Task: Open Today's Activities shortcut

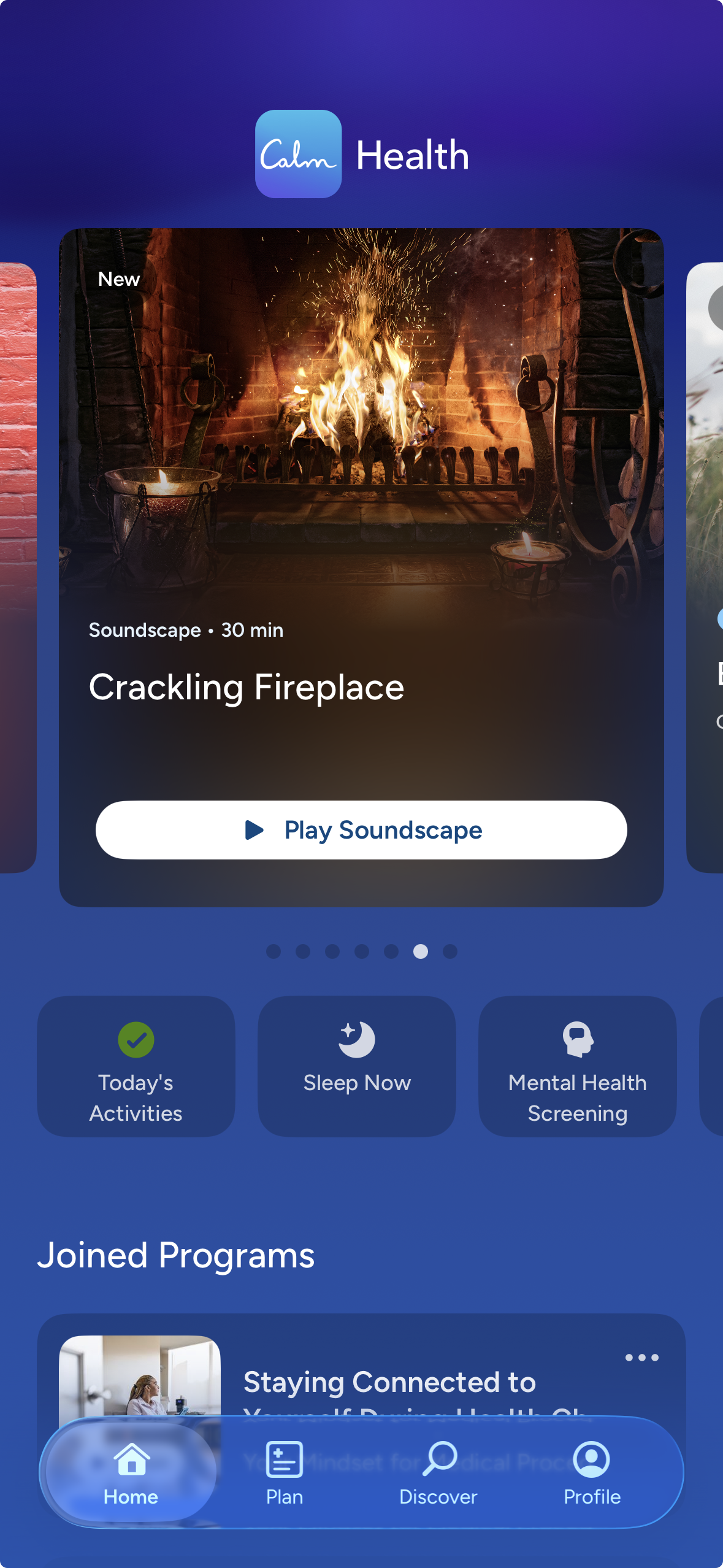Action: (x=136, y=1066)
